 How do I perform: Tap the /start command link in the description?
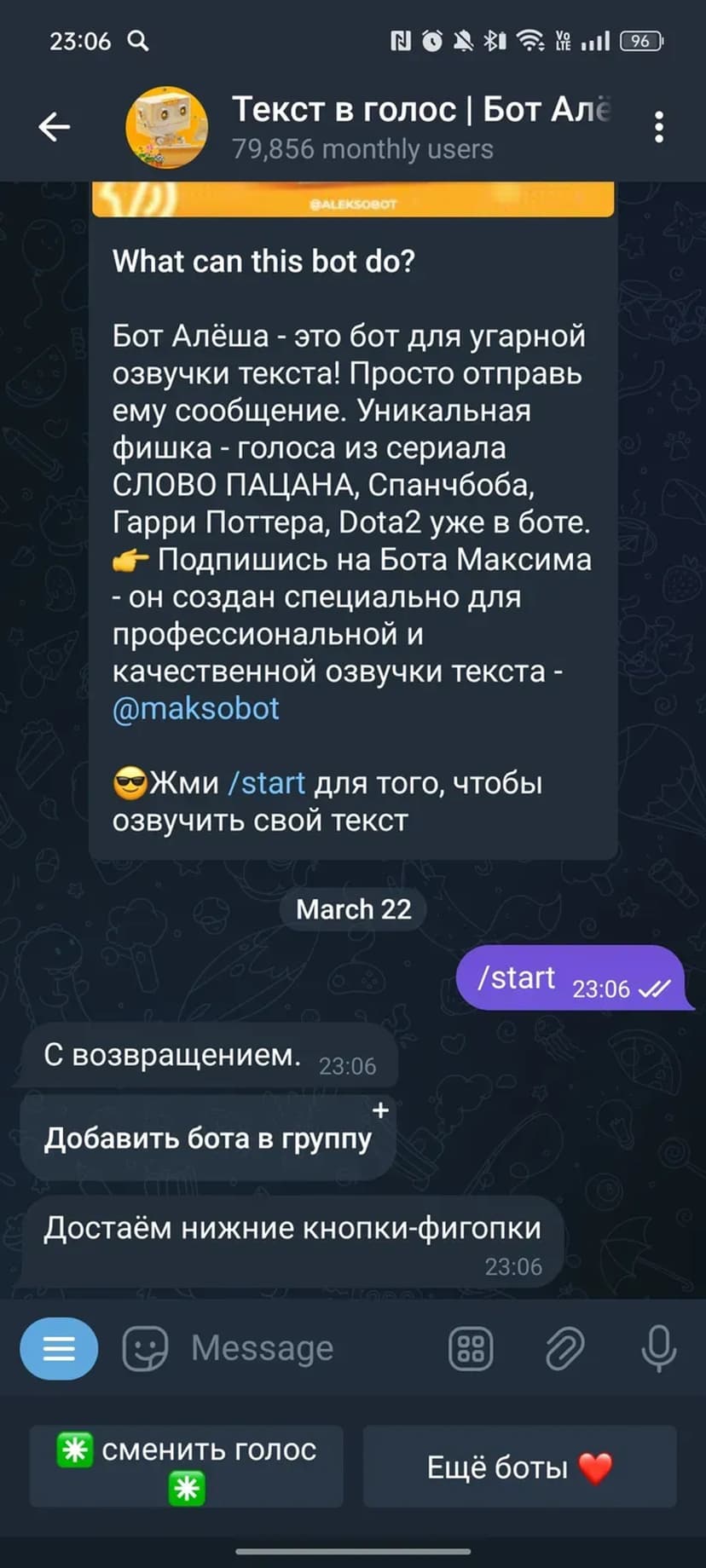click(x=267, y=782)
